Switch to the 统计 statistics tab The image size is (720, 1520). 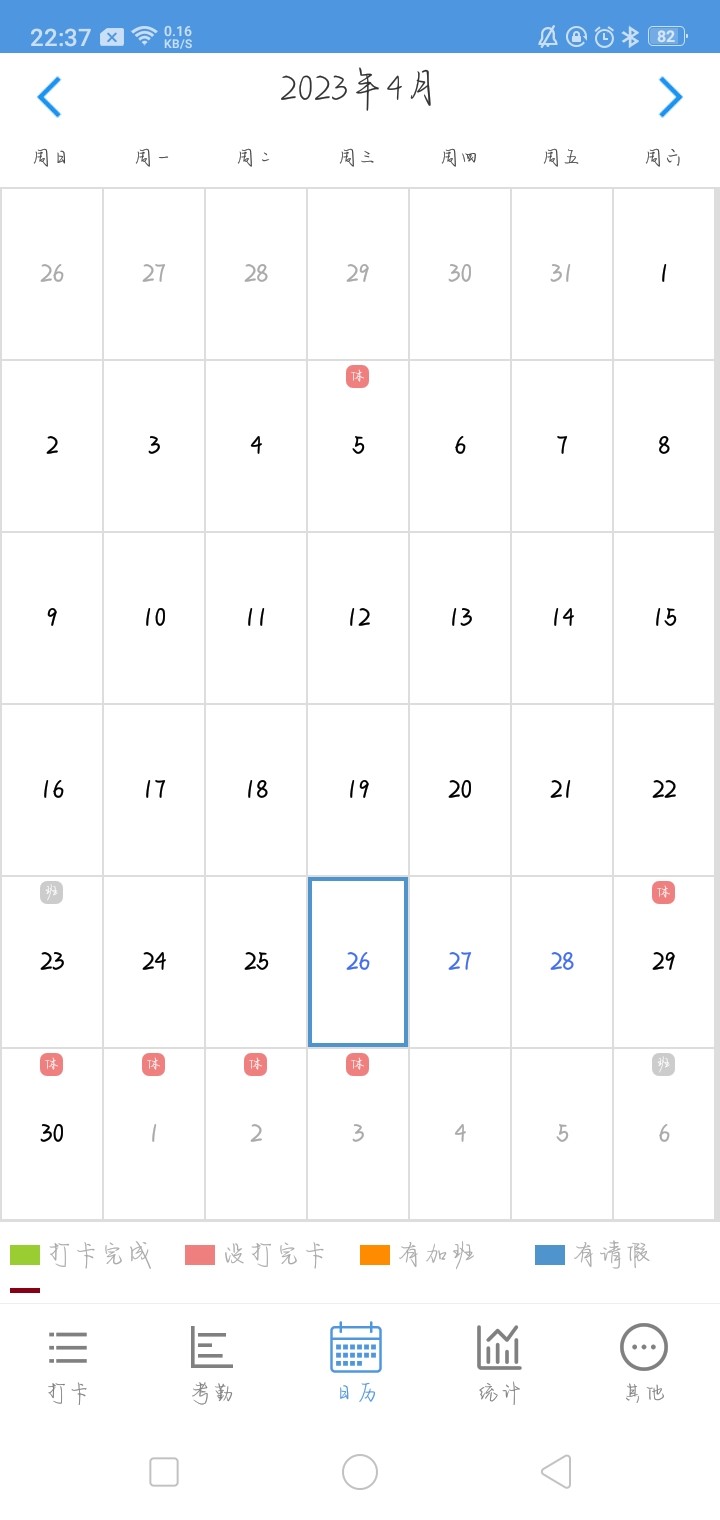pos(499,1365)
